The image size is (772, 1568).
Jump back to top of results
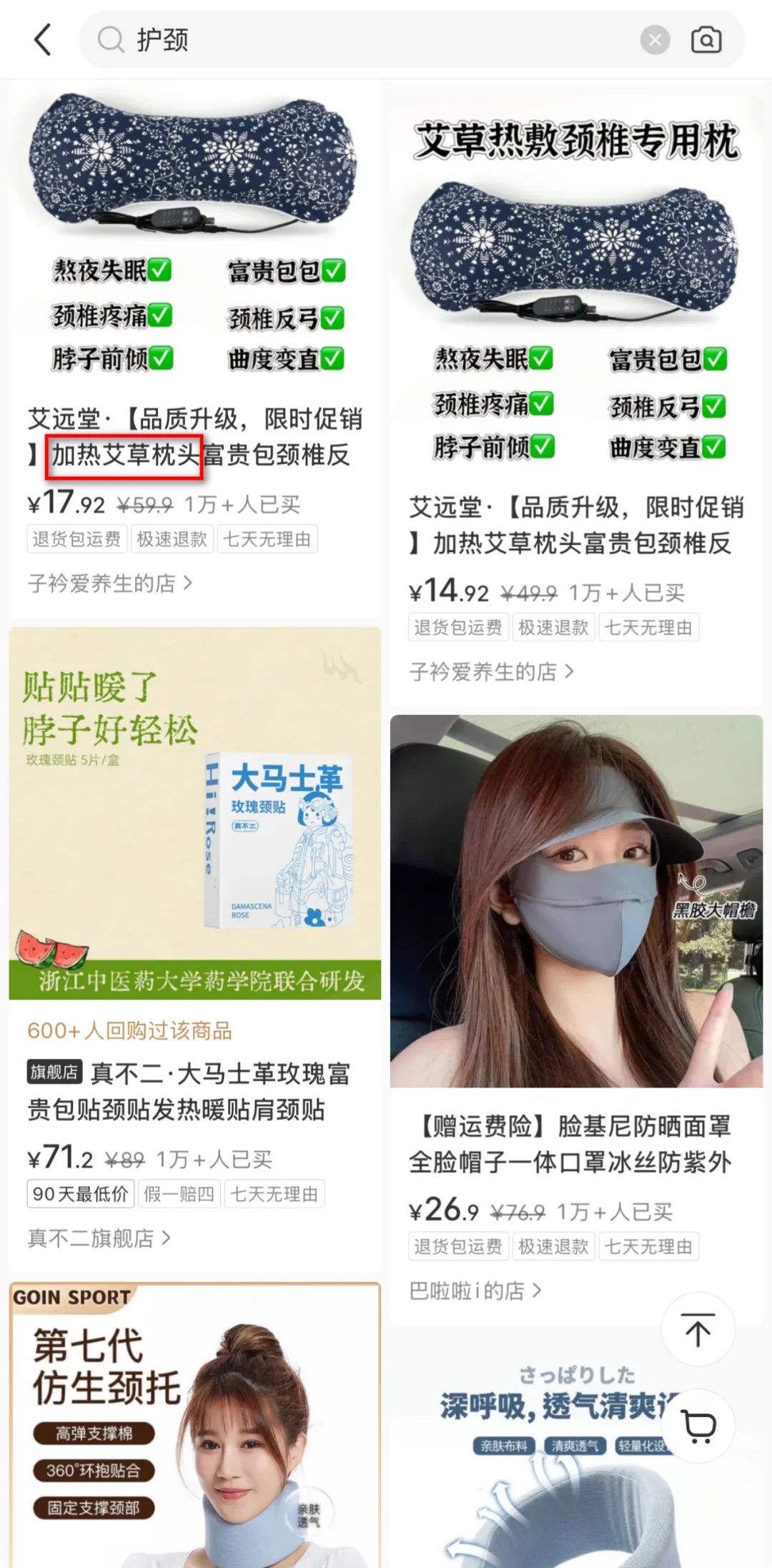[x=698, y=1331]
